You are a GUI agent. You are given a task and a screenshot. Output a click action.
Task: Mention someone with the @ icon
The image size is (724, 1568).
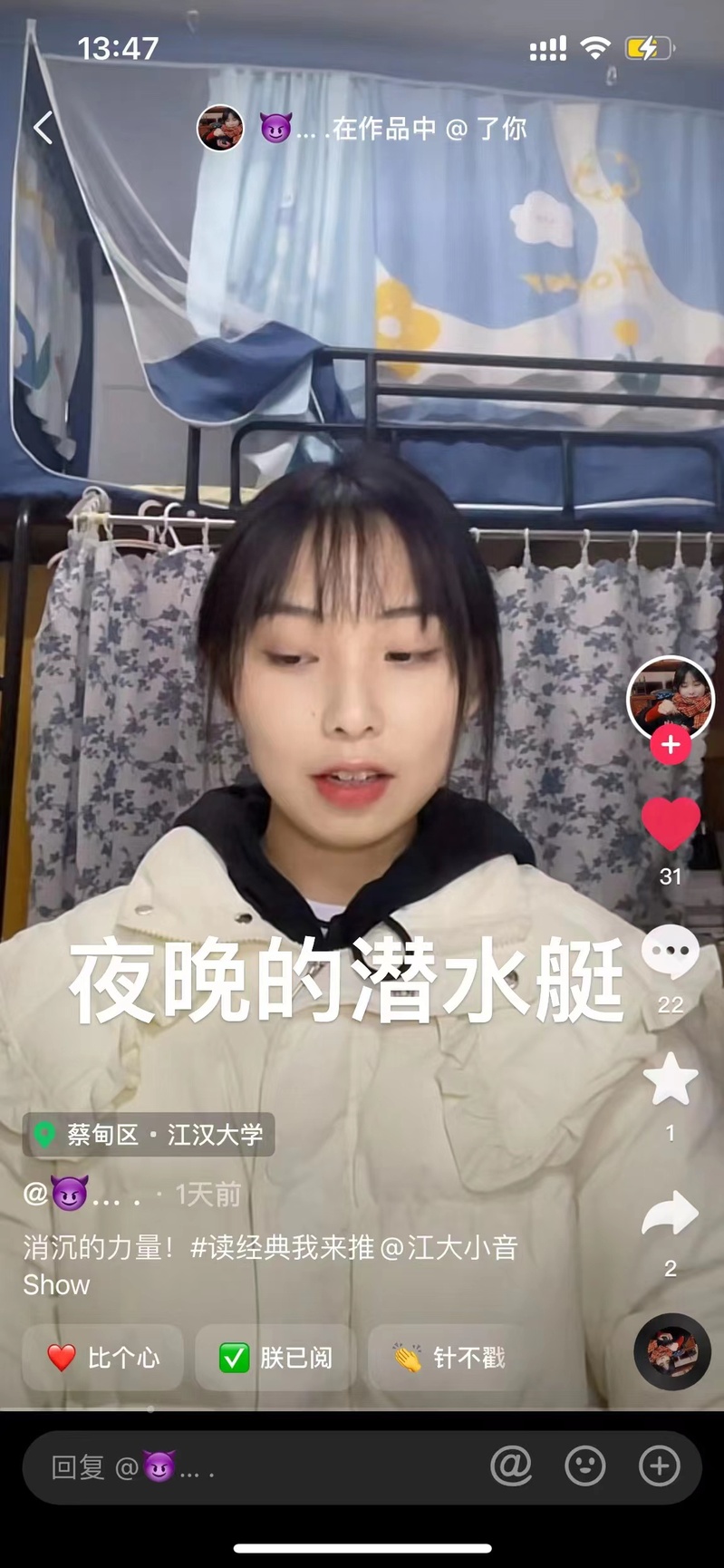coord(511,1466)
